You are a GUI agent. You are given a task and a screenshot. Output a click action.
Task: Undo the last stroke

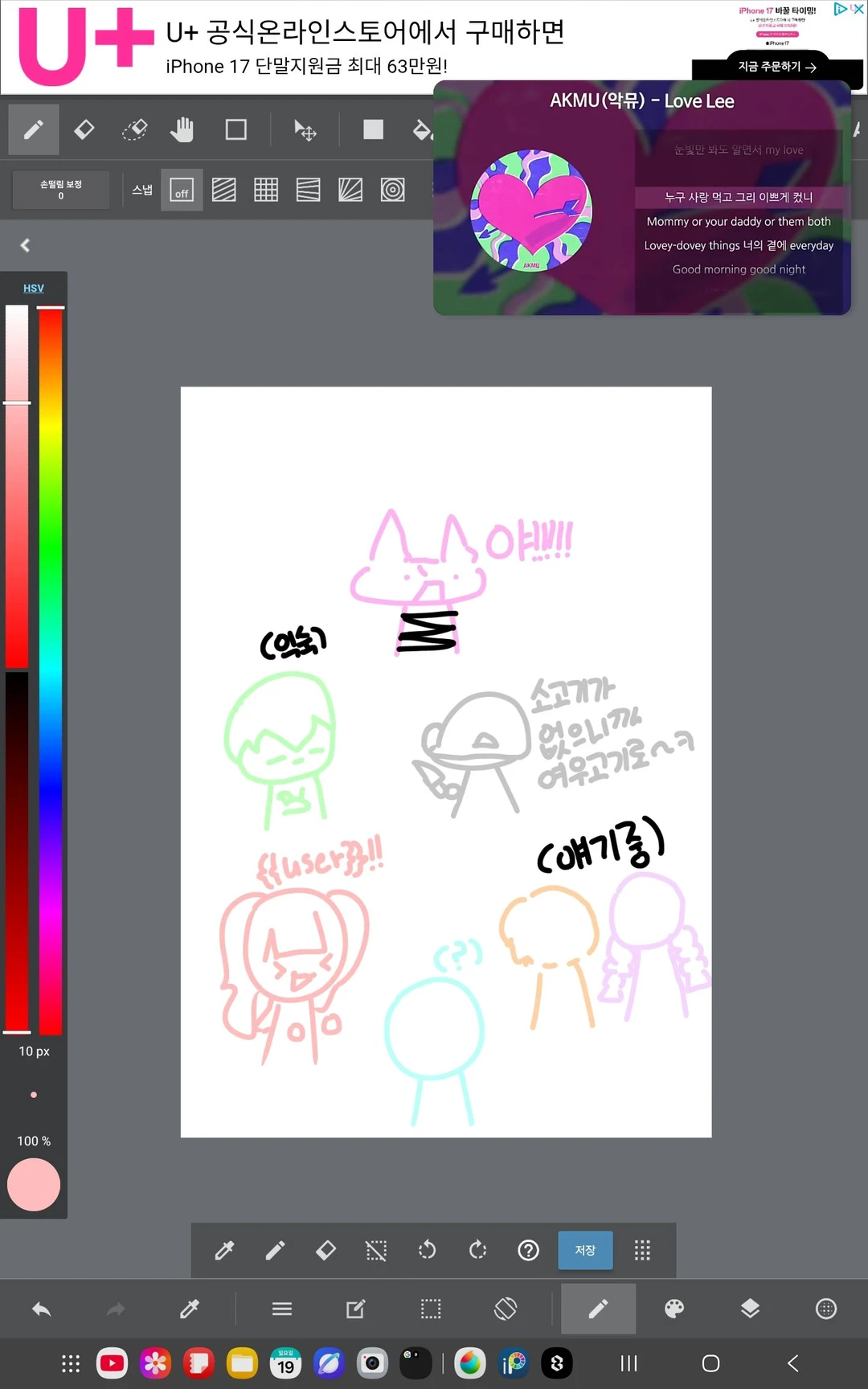click(42, 1309)
